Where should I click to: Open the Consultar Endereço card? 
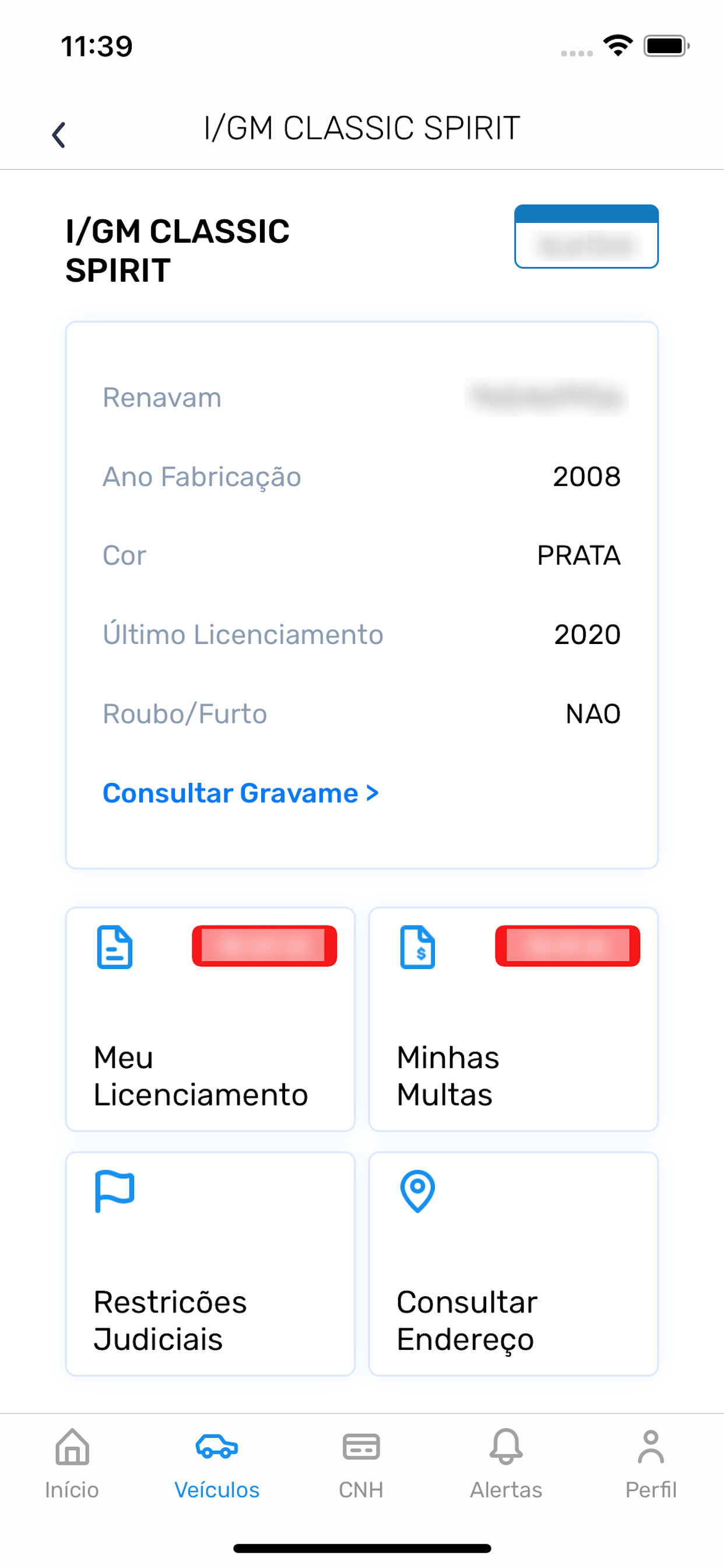coord(513,1263)
